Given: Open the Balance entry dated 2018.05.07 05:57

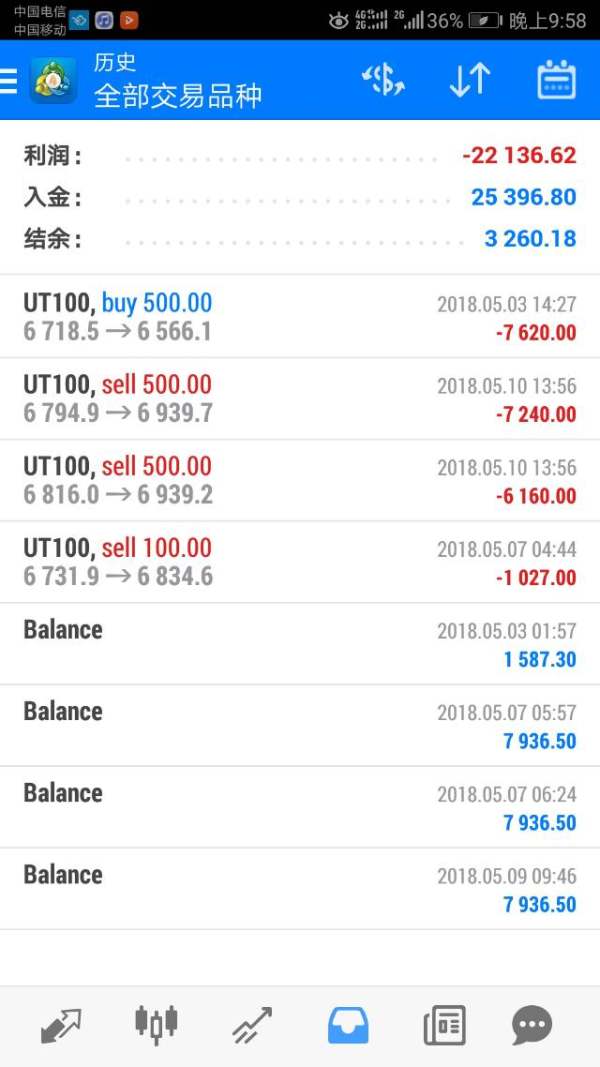Looking at the screenshot, I should click(x=300, y=726).
